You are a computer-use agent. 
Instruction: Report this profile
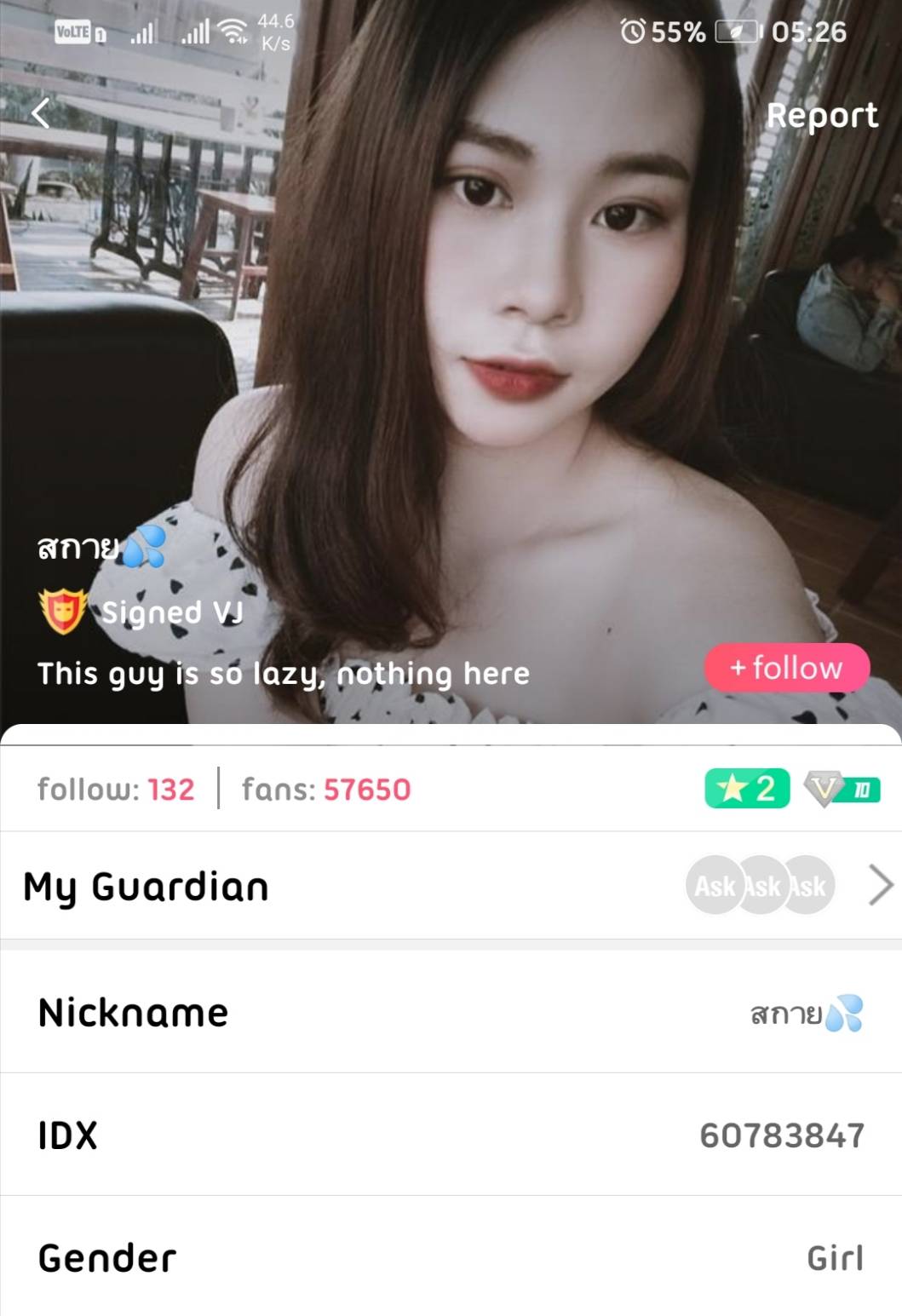821,116
